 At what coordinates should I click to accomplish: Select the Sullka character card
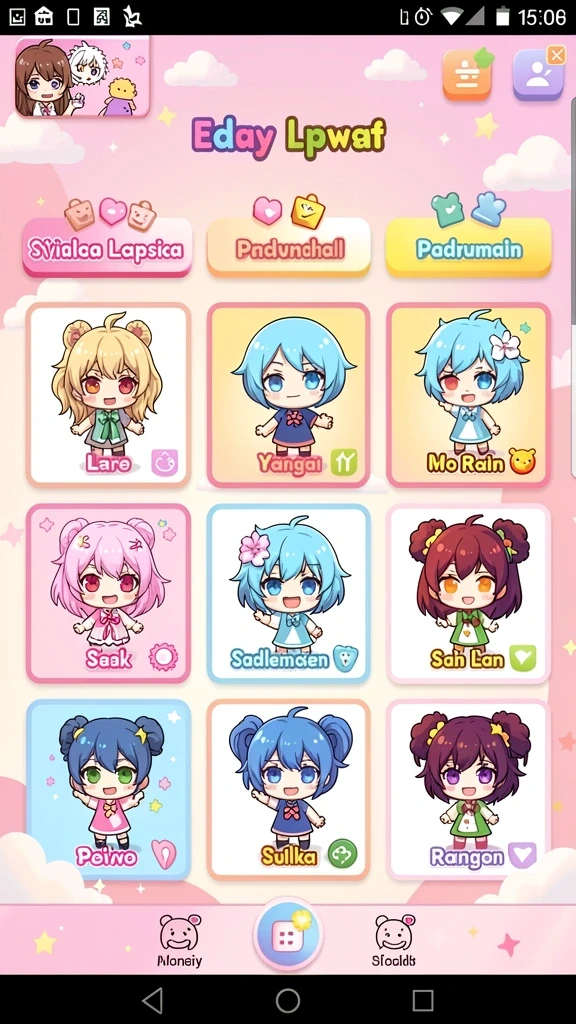289,790
